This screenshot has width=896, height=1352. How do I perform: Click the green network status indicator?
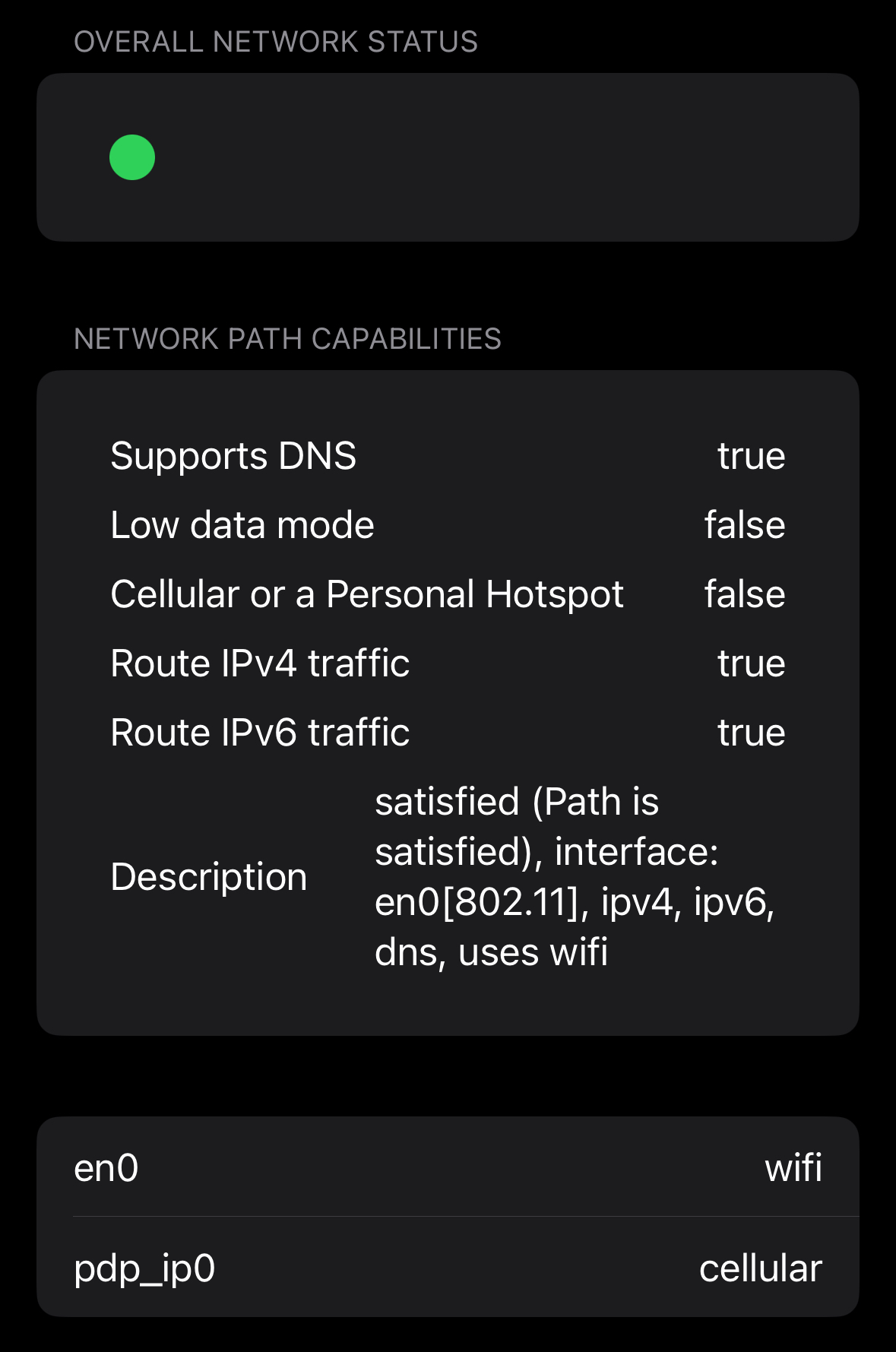pyautogui.click(x=132, y=157)
